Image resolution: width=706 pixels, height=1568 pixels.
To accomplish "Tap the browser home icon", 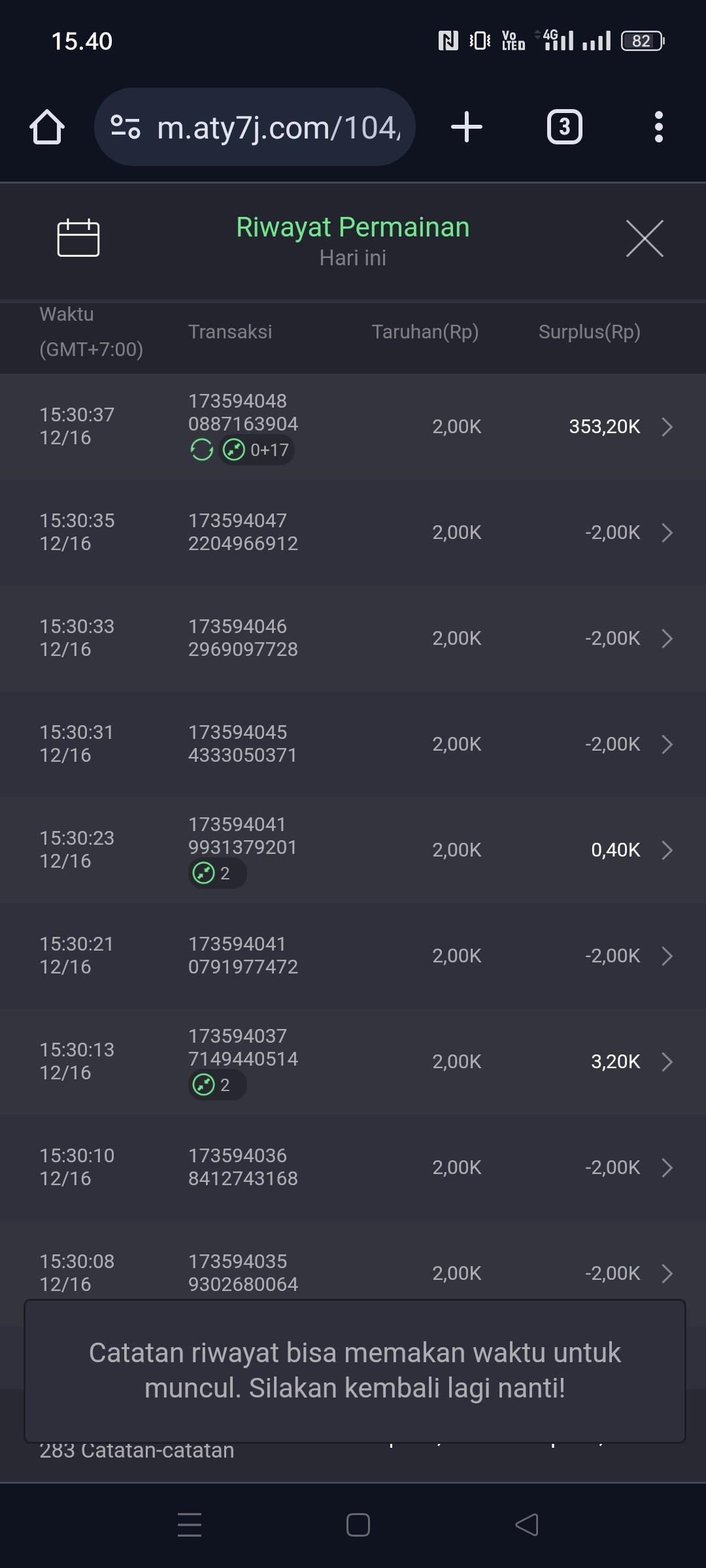I will coord(47,127).
